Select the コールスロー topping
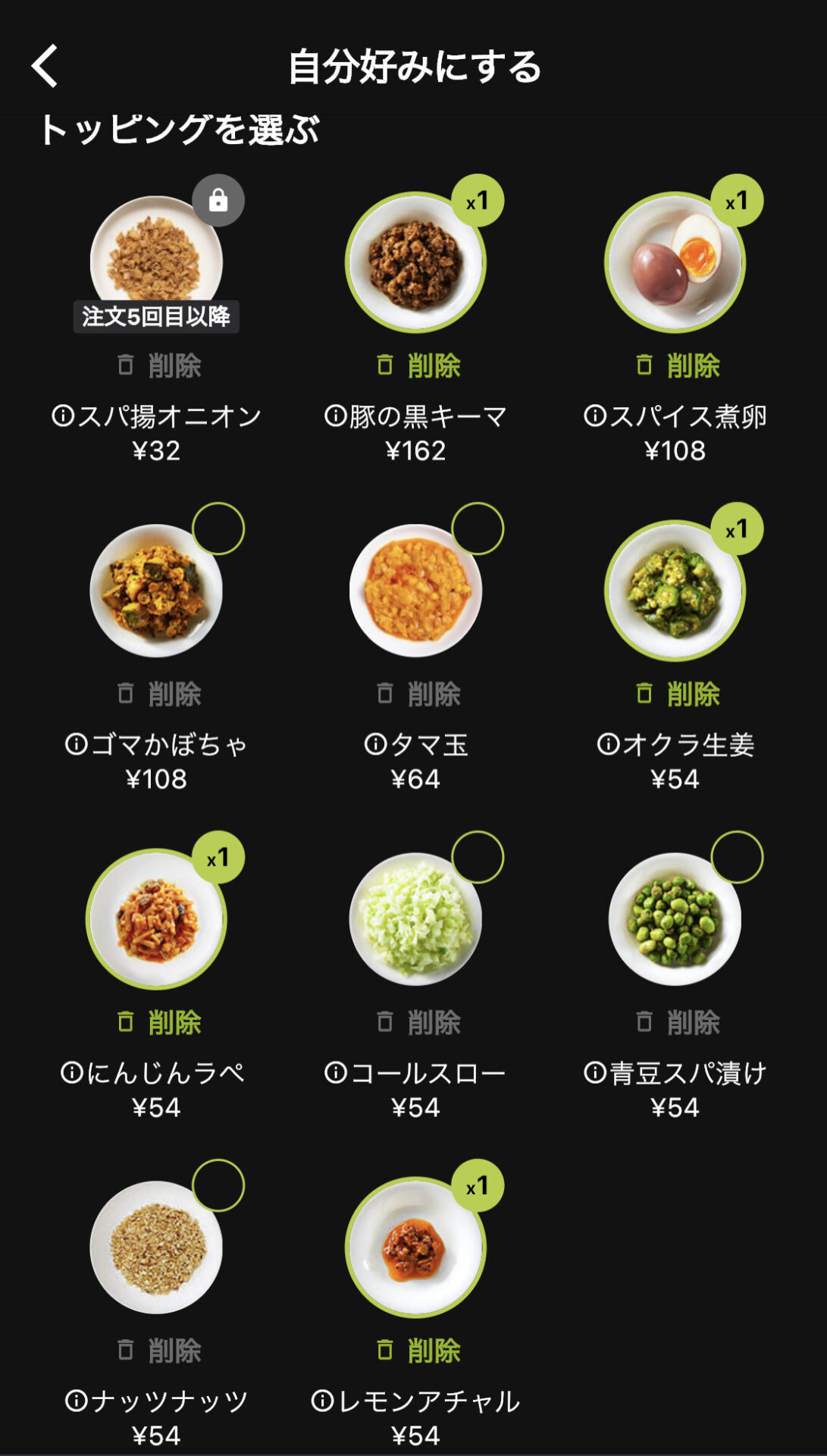Screen dimensions: 827x1456 pos(415,918)
